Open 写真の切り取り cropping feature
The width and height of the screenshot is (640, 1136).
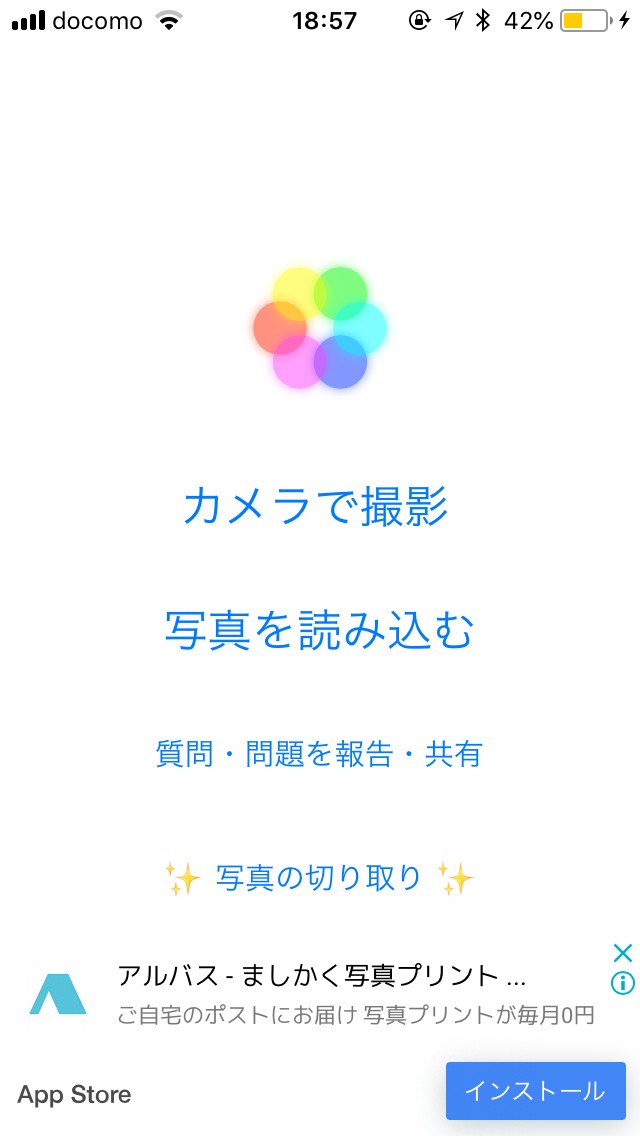pos(319,878)
